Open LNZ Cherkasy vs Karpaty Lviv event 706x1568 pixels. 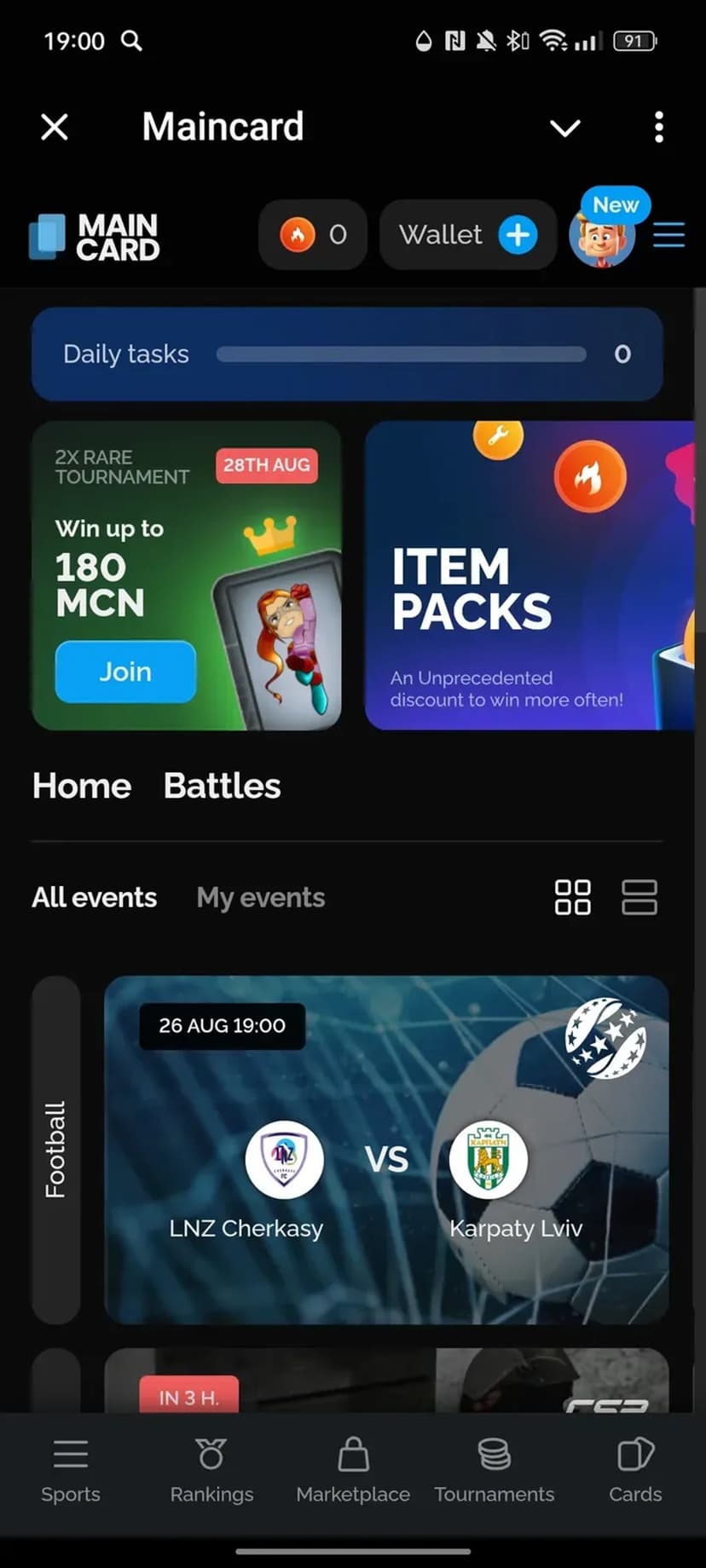tap(386, 1150)
